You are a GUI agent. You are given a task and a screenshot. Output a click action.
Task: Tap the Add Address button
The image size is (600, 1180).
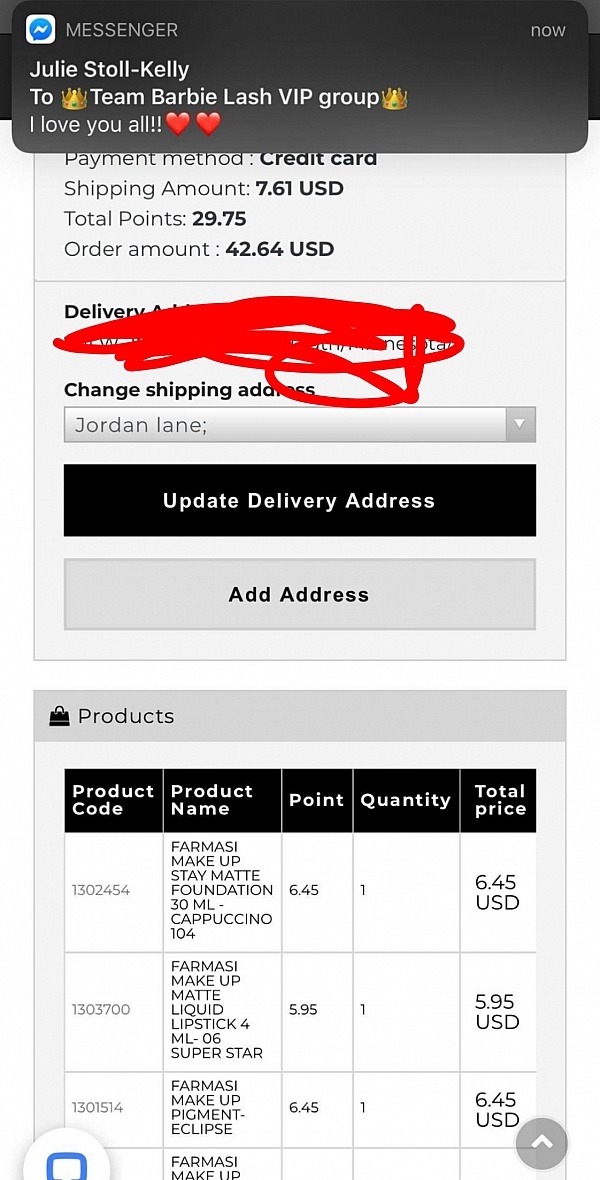pos(300,595)
